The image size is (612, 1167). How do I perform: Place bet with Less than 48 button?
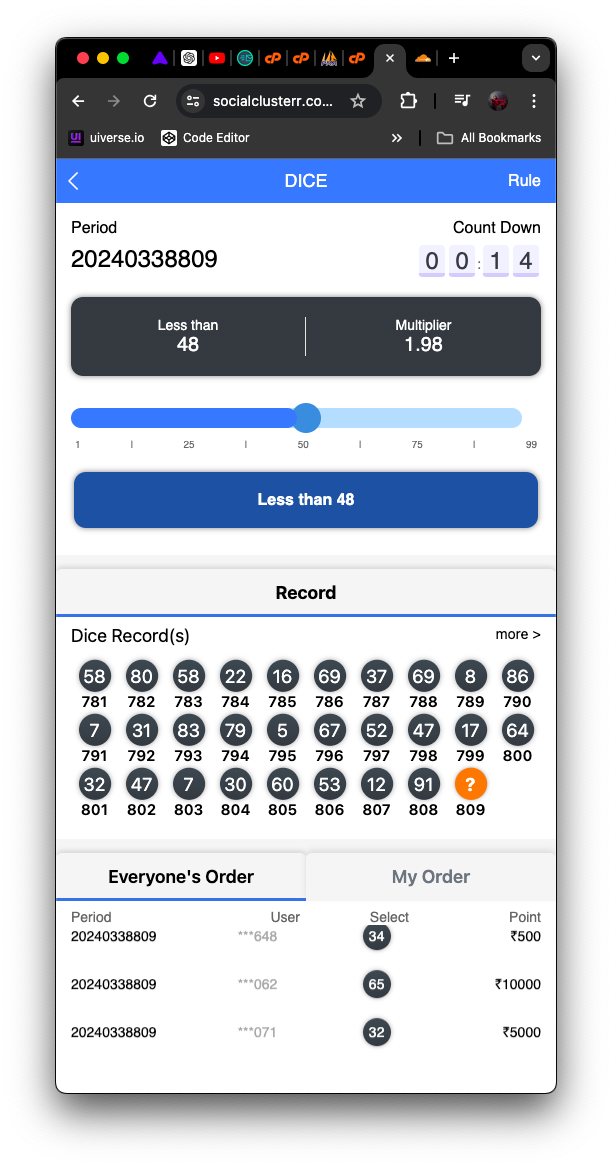click(306, 500)
